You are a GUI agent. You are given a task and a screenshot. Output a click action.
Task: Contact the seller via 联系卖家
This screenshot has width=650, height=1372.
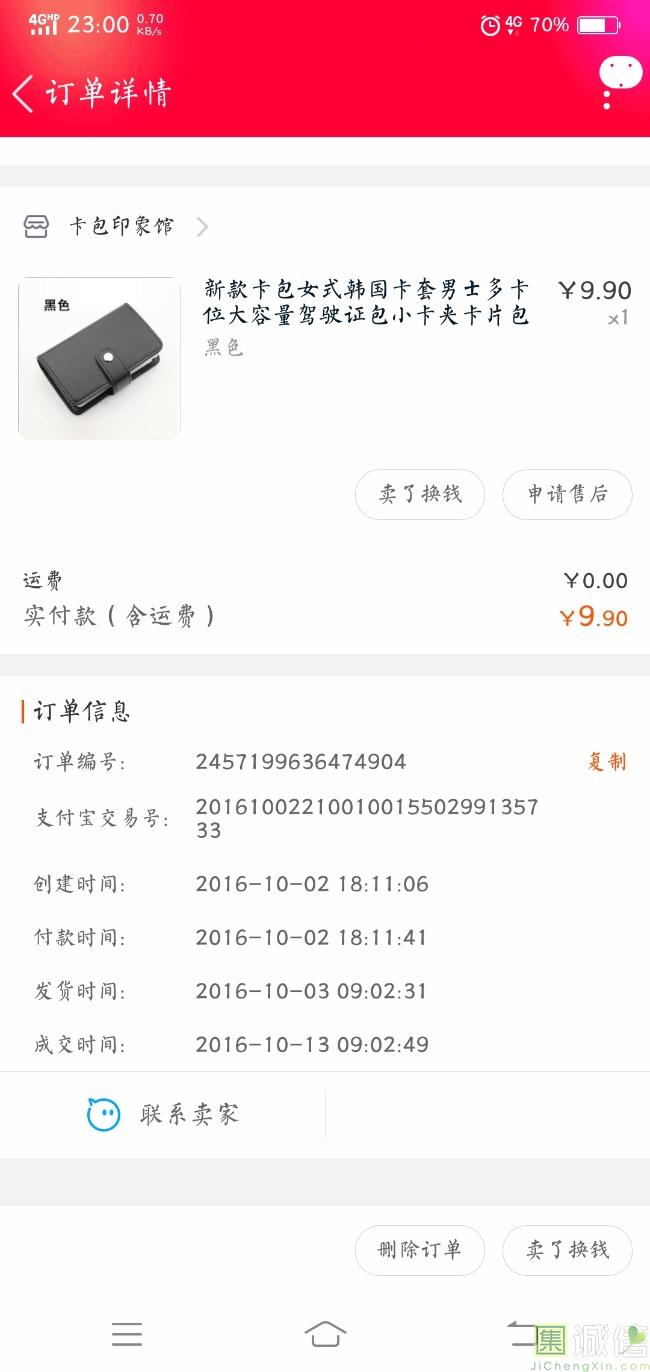click(x=163, y=1114)
